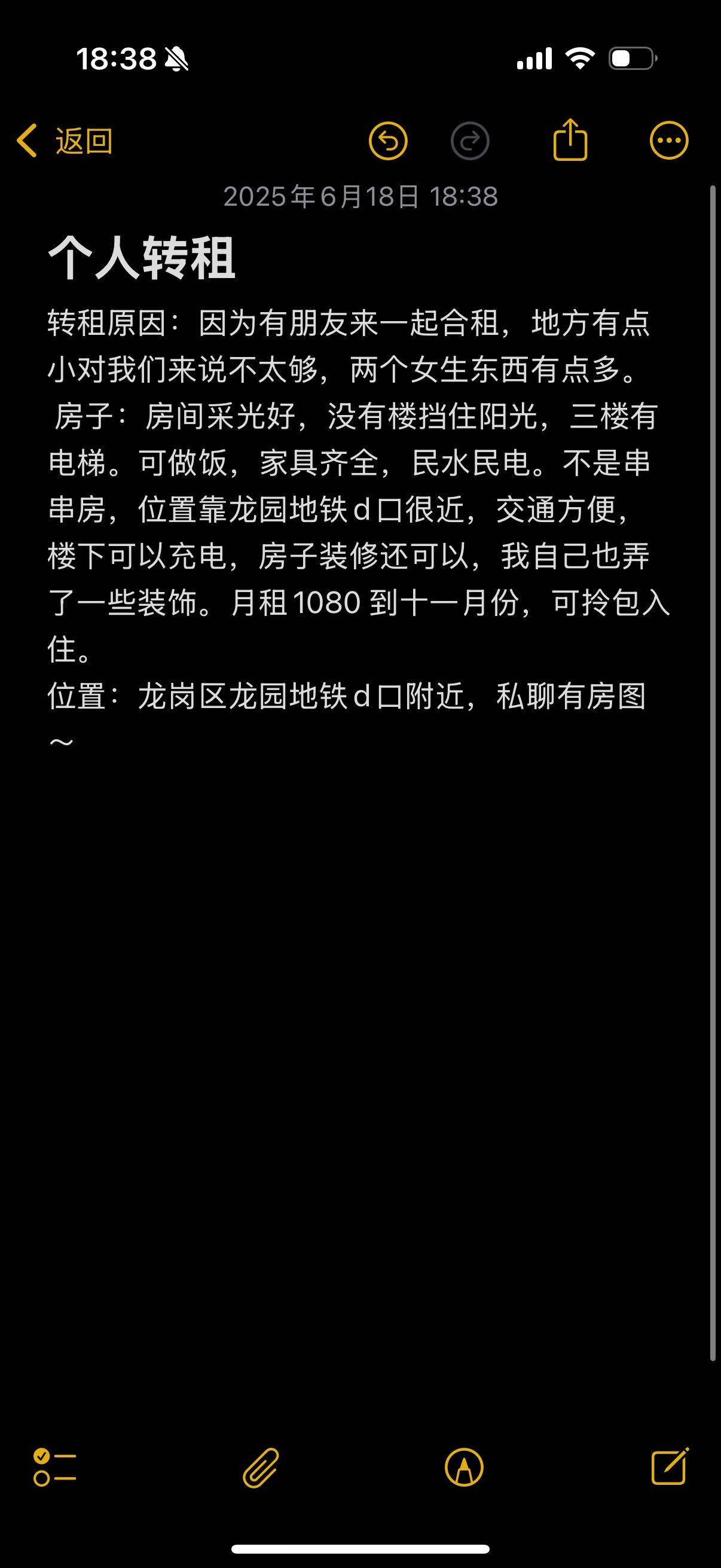Share this note
The height and width of the screenshot is (1568, 721).
coord(570,140)
